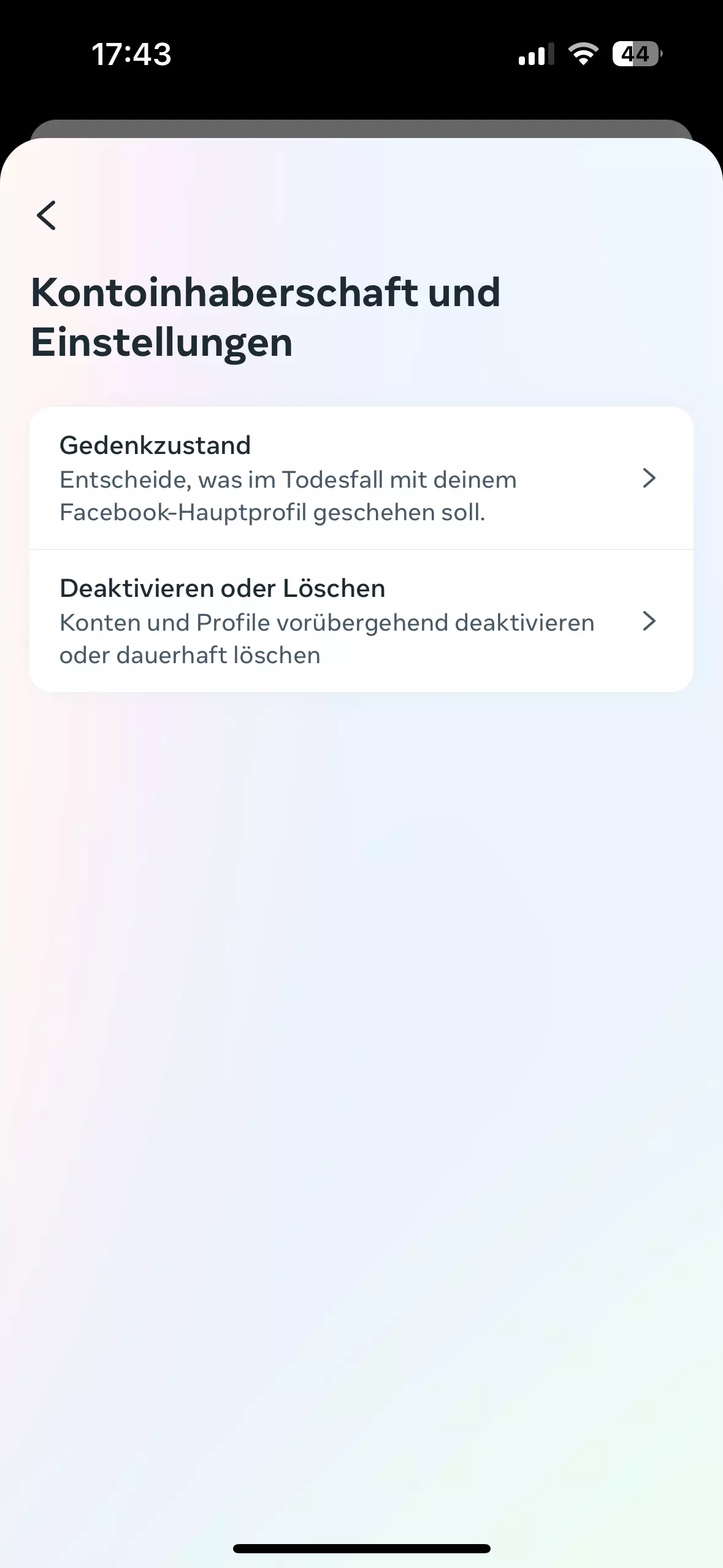Click the battery indicator showing 44
723x1568 pixels.
pos(635,55)
